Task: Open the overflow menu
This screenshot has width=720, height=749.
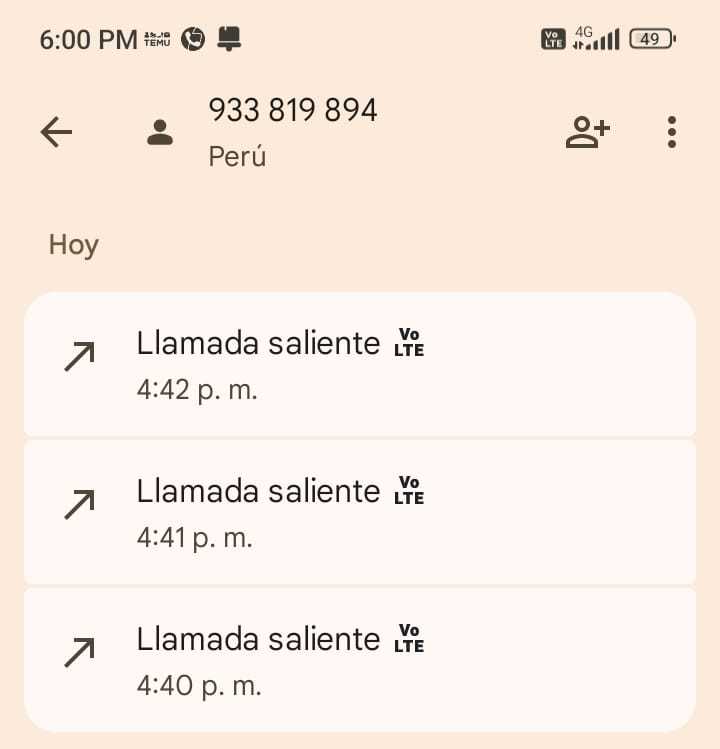Action: pos(671,132)
